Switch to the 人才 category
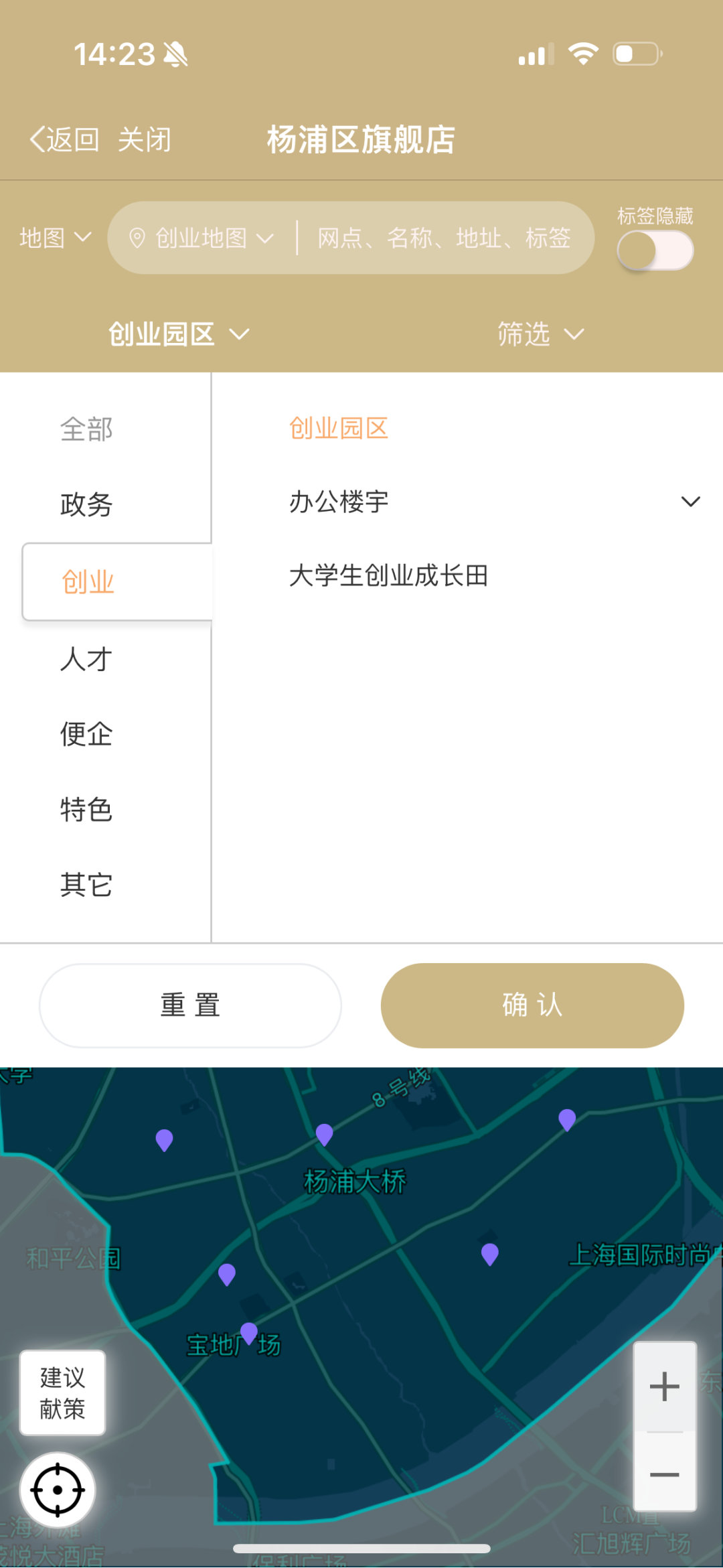The width and height of the screenshot is (723, 1568). pyautogui.click(x=86, y=659)
